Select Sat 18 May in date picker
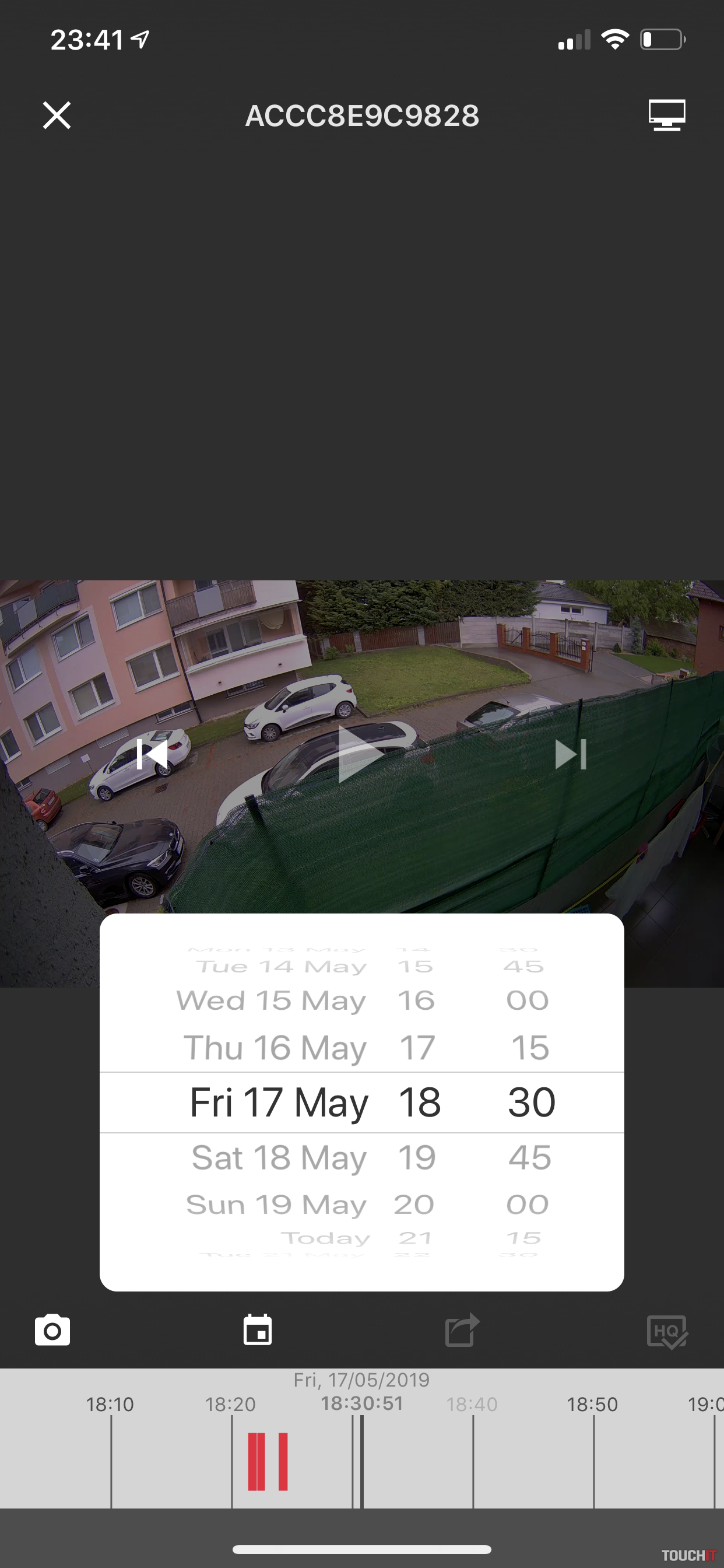This screenshot has width=724, height=1568. [x=279, y=1157]
